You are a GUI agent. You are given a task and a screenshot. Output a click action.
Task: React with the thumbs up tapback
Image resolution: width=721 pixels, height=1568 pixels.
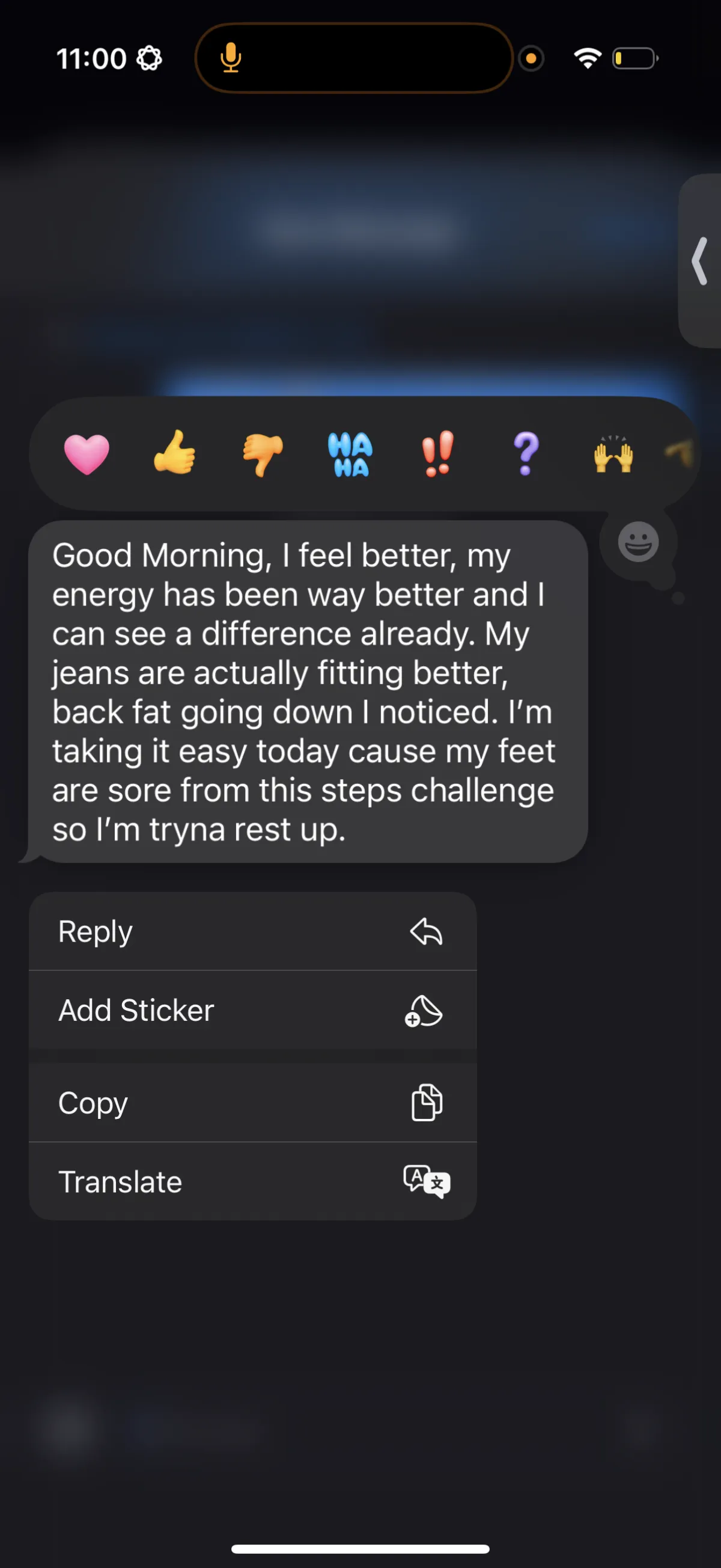point(175,452)
